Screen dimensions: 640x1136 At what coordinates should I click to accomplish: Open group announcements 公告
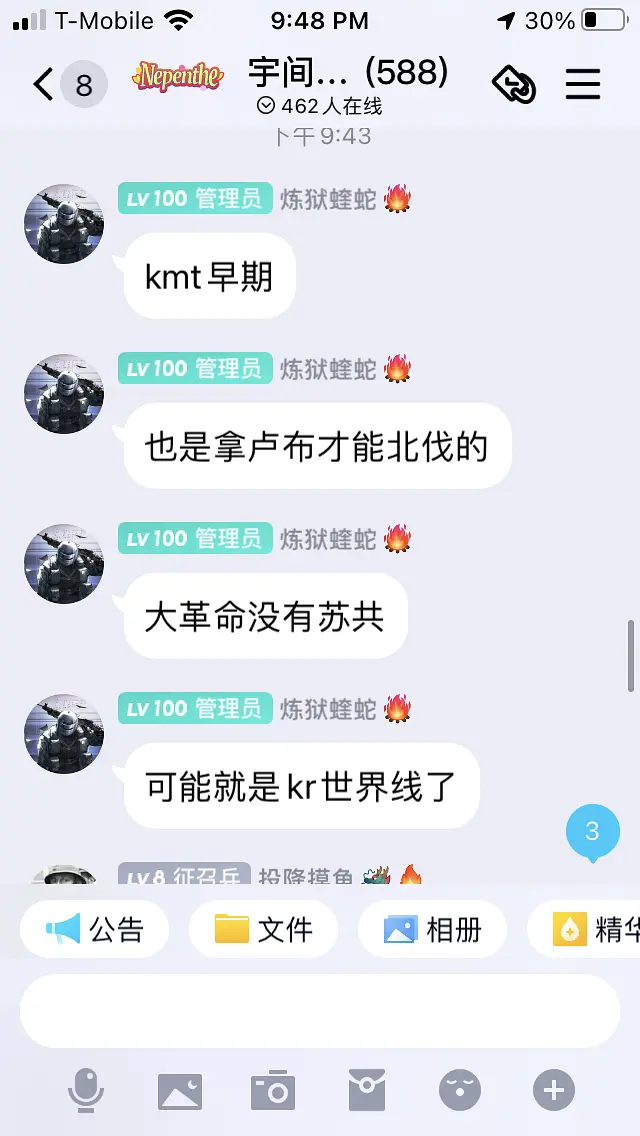[x=95, y=929]
